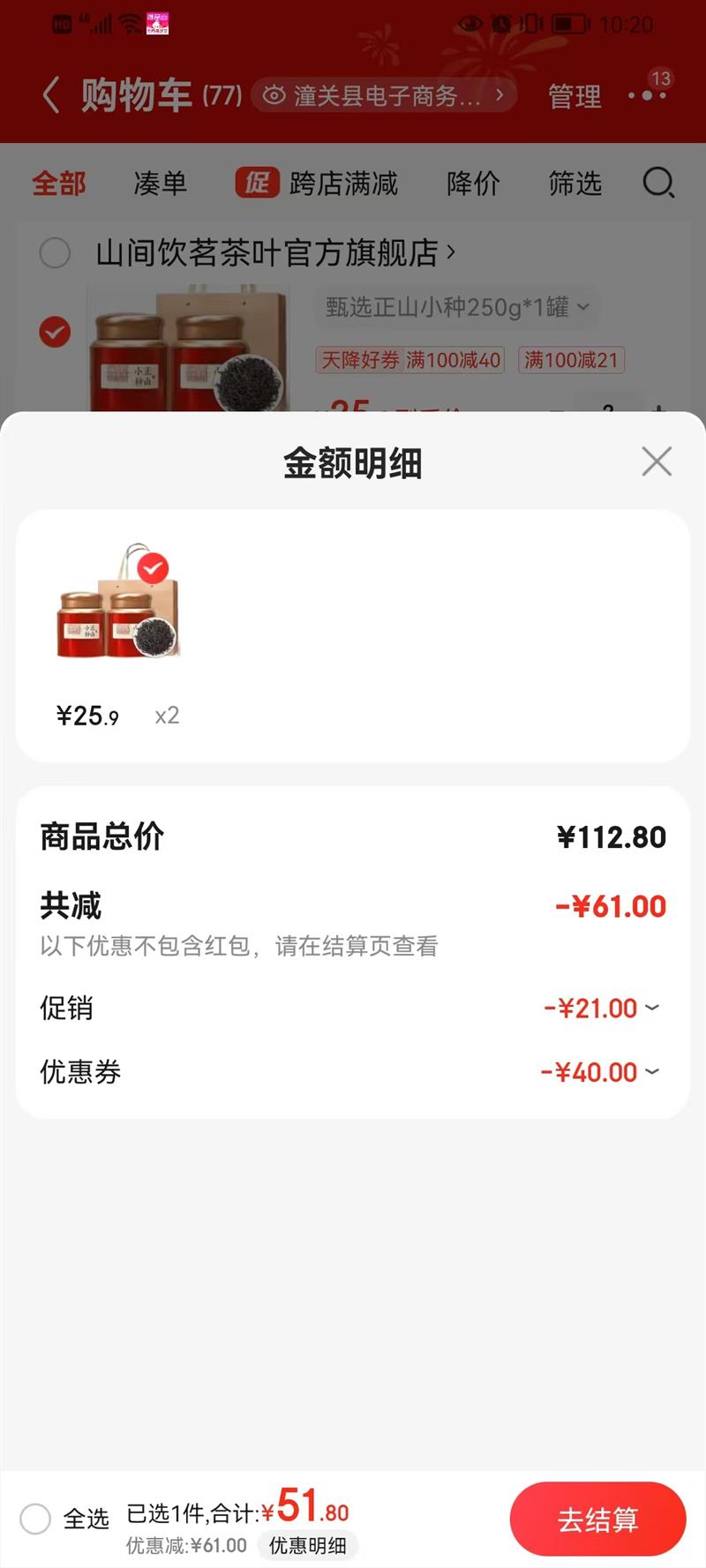Close the 金额明细 panel
This screenshot has width=706, height=1568.
coord(657,461)
